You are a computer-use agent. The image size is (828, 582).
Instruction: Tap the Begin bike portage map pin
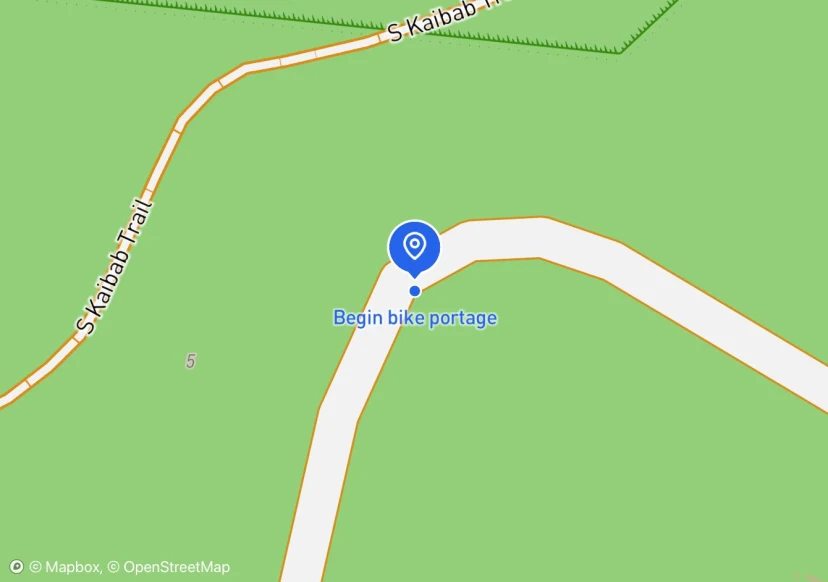414,247
